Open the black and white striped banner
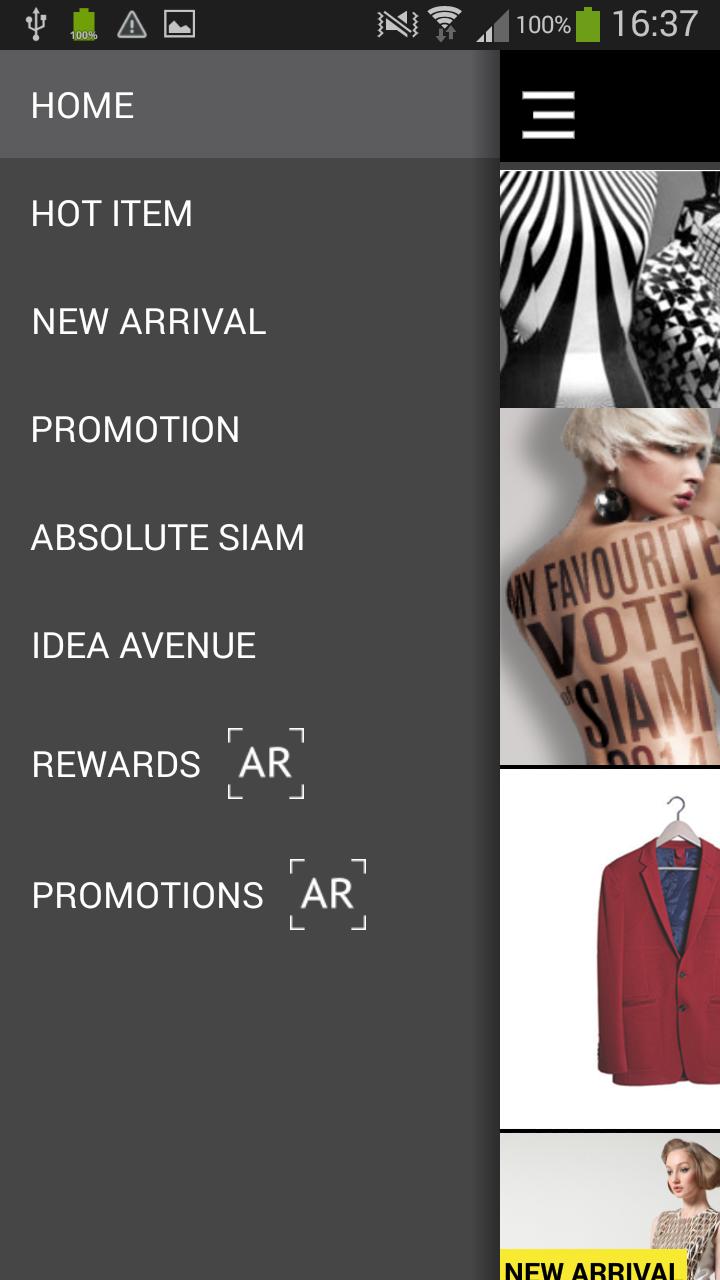 [610, 289]
